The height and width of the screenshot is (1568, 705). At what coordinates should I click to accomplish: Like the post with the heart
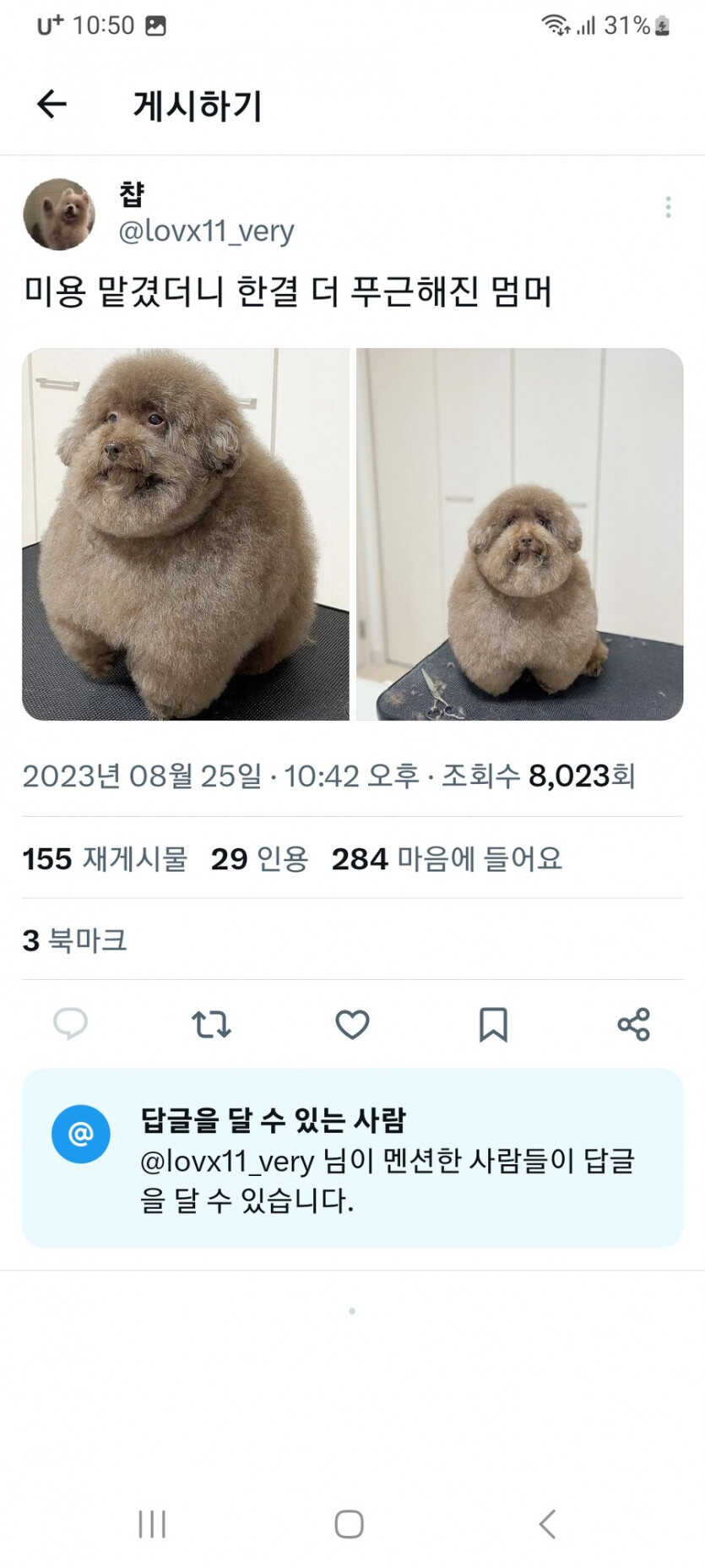[x=352, y=1024]
